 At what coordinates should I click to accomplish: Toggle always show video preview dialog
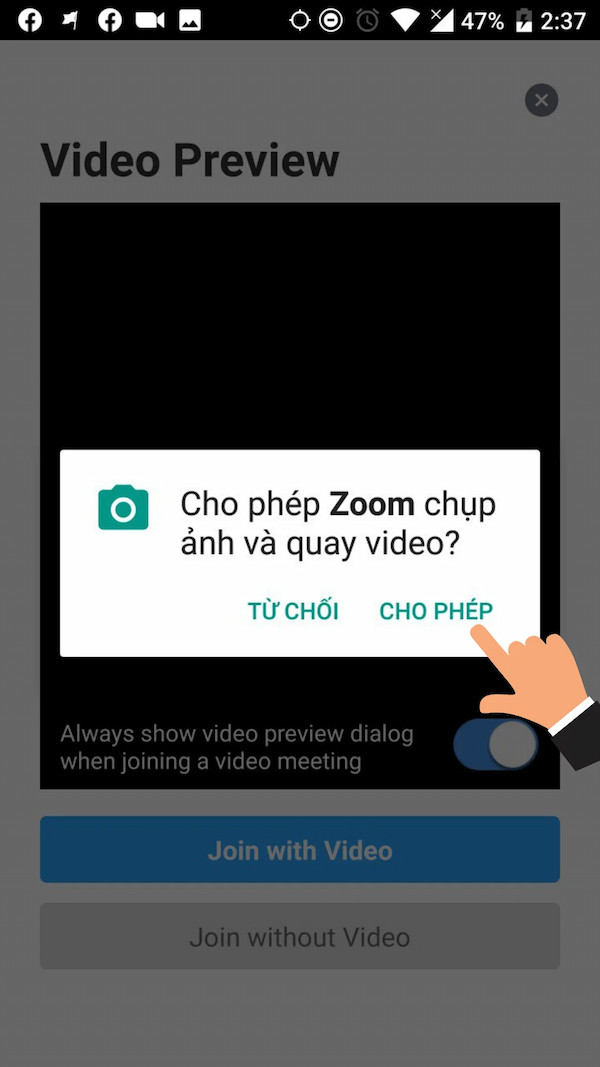point(496,746)
